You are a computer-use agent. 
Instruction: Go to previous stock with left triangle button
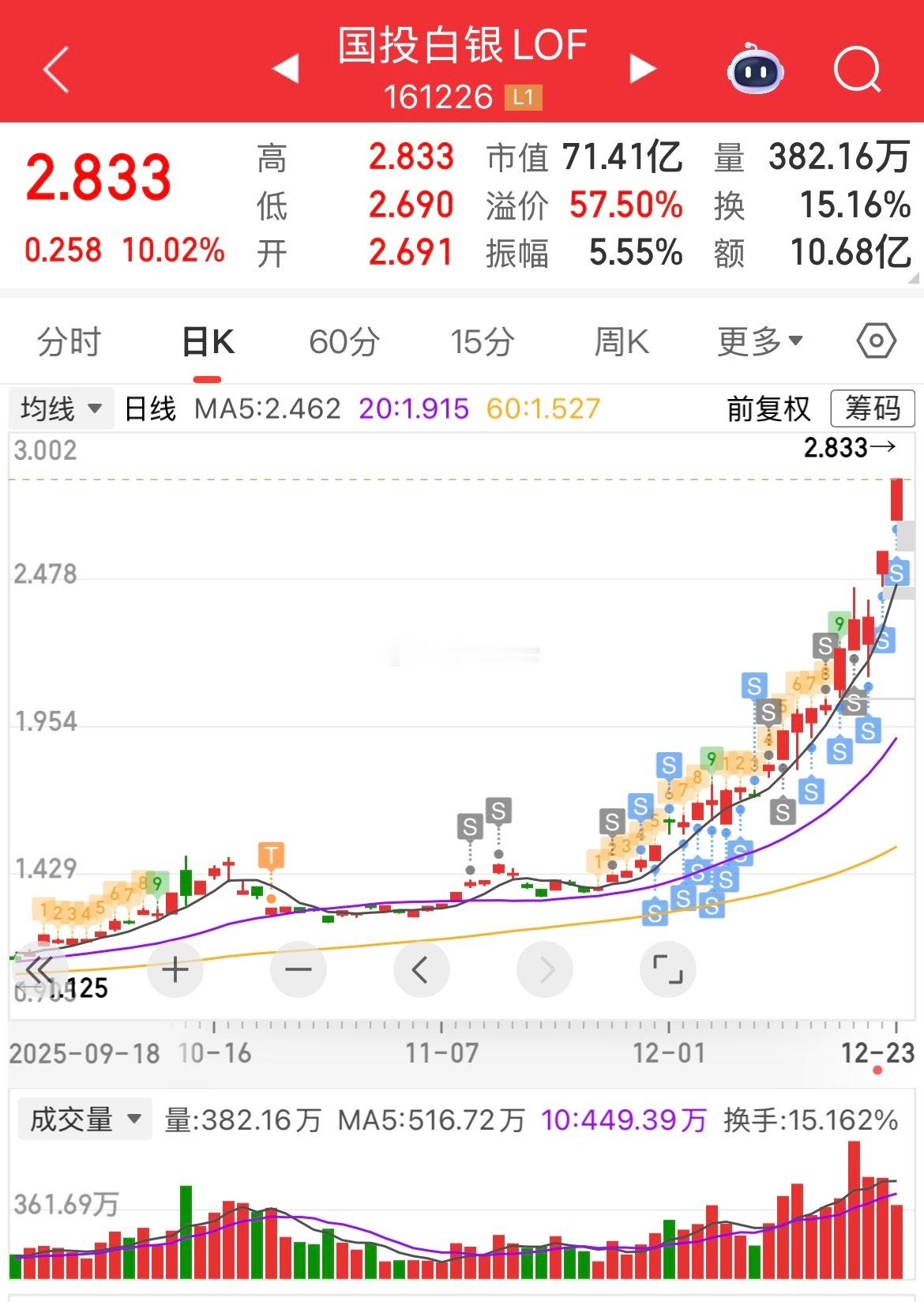(x=286, y=70)
